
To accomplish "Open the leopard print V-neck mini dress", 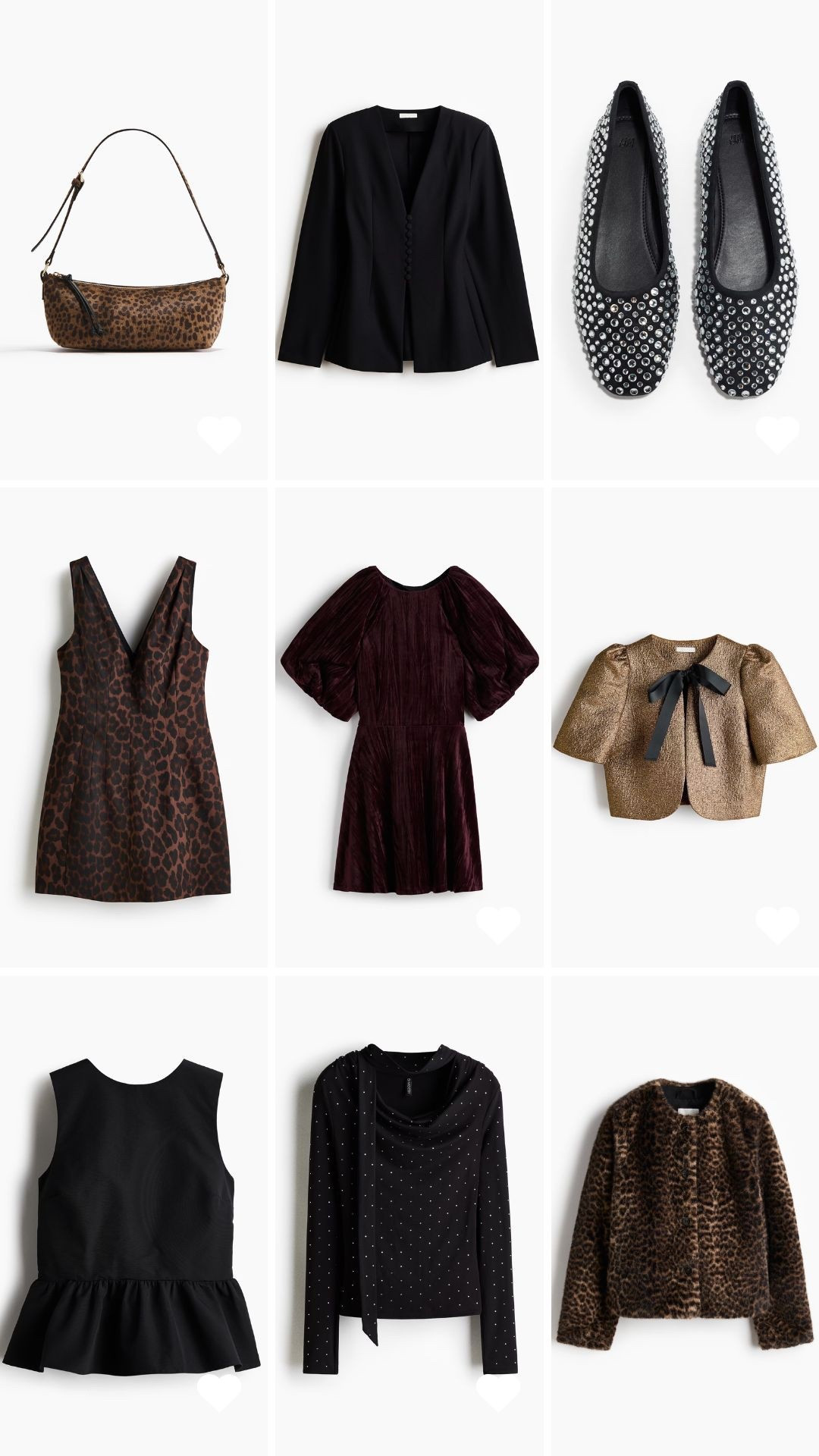I will click(x=136, y=728).
